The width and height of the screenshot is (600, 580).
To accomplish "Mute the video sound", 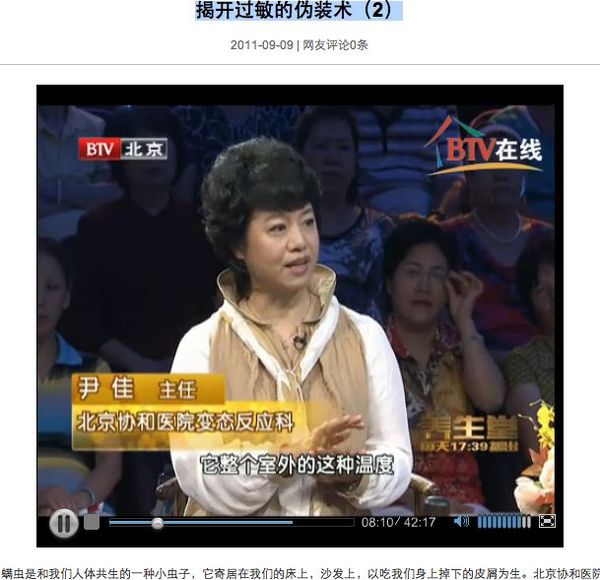I will pyautogui.click(x=460, y=521).
